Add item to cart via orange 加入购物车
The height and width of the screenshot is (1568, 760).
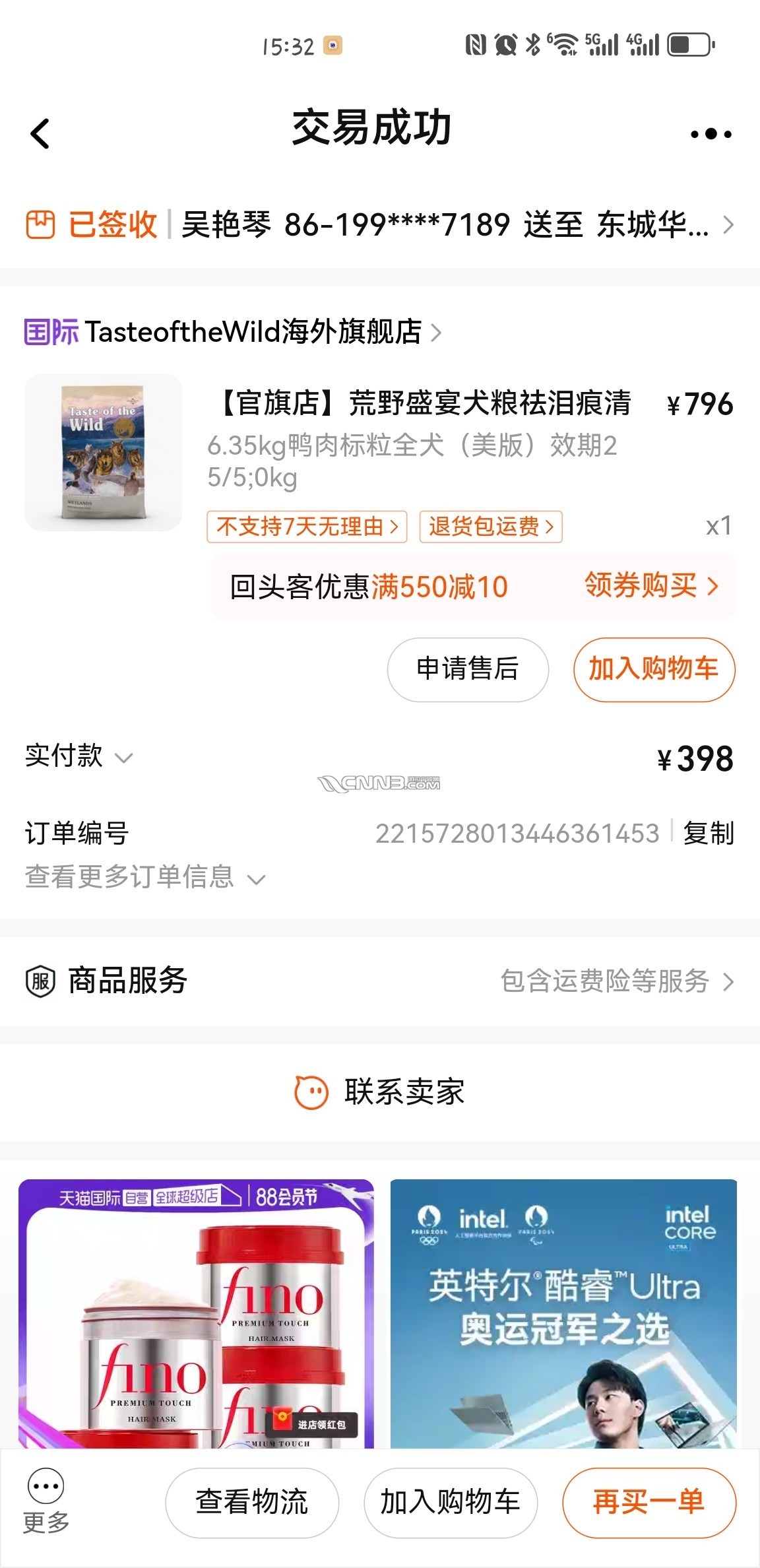coord(653,669)
